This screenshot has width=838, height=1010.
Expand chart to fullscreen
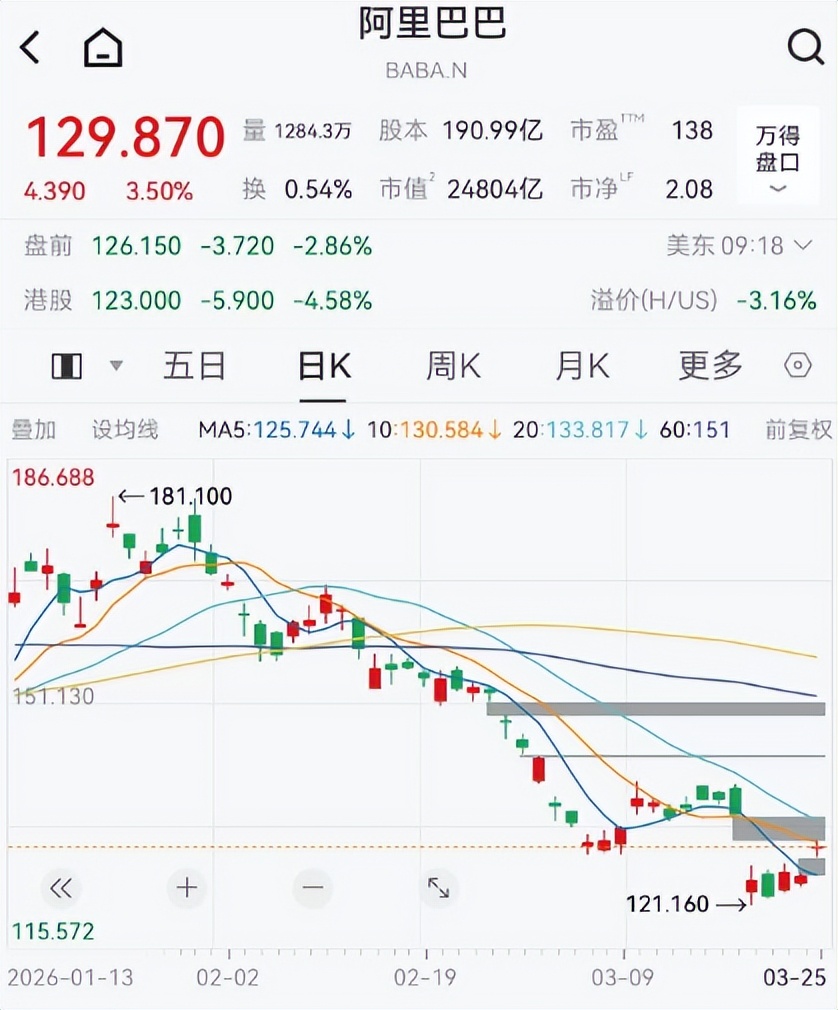(439, 887)
